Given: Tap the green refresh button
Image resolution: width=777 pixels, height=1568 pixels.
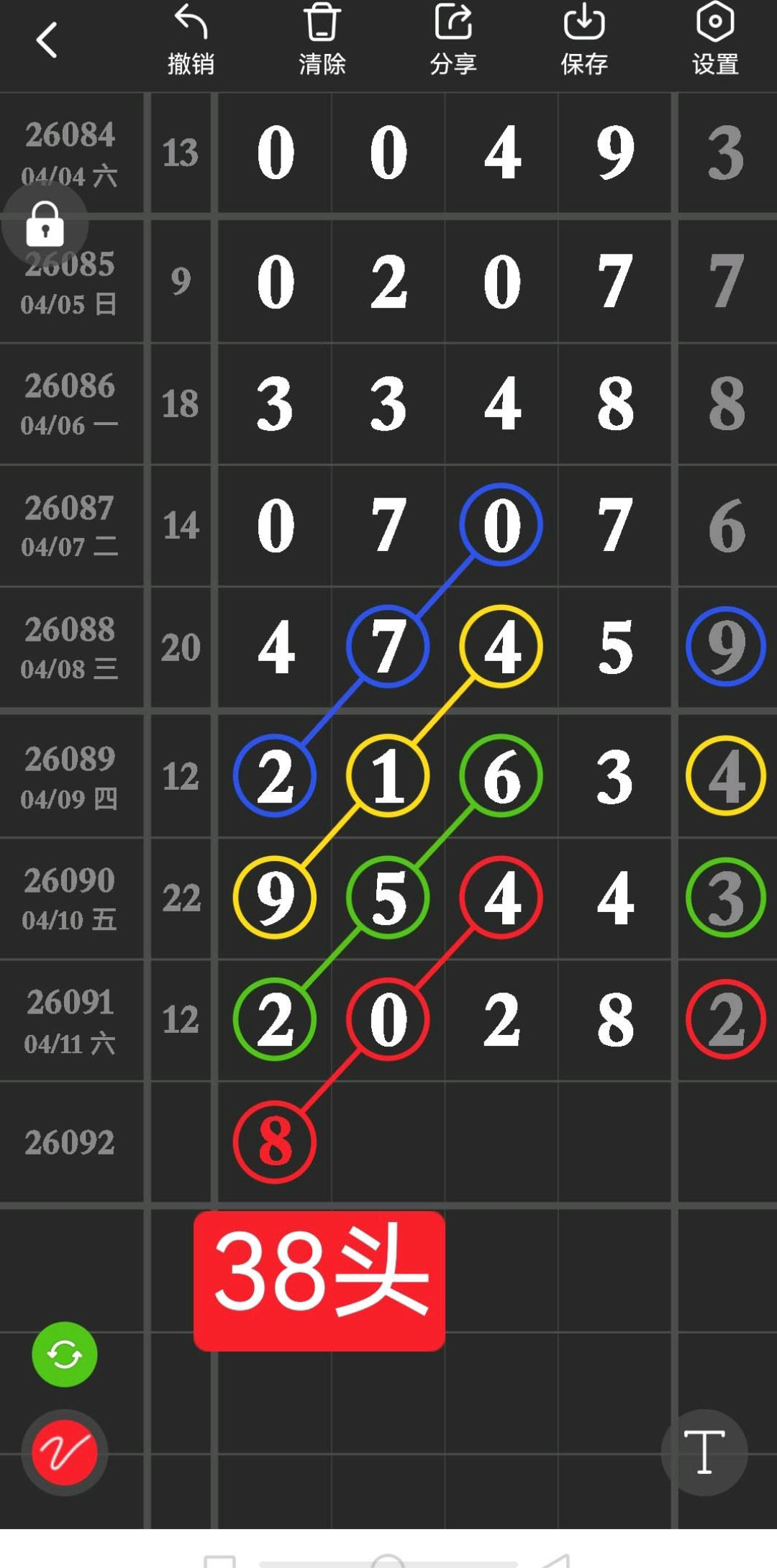Looking at the screenshot, I should (x=65, y=1354).
